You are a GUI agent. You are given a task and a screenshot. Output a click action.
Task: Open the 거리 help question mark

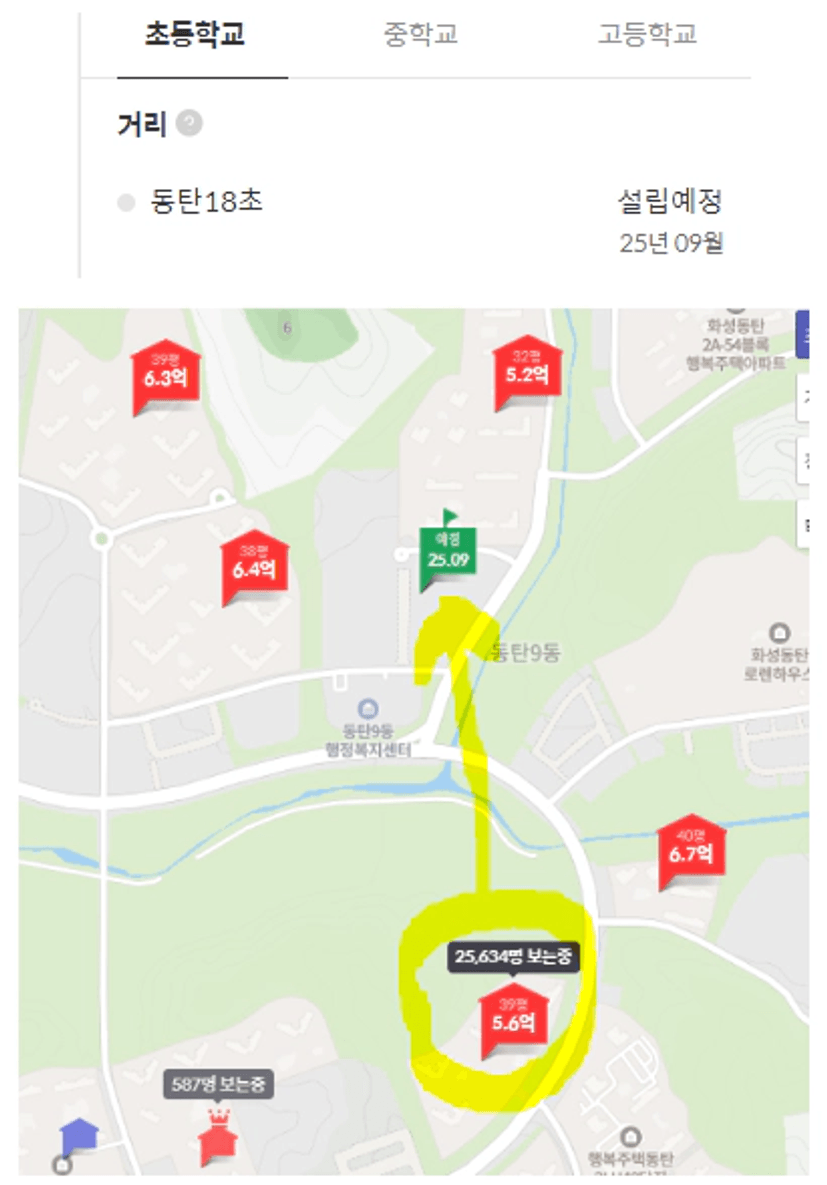click(189, 124)
